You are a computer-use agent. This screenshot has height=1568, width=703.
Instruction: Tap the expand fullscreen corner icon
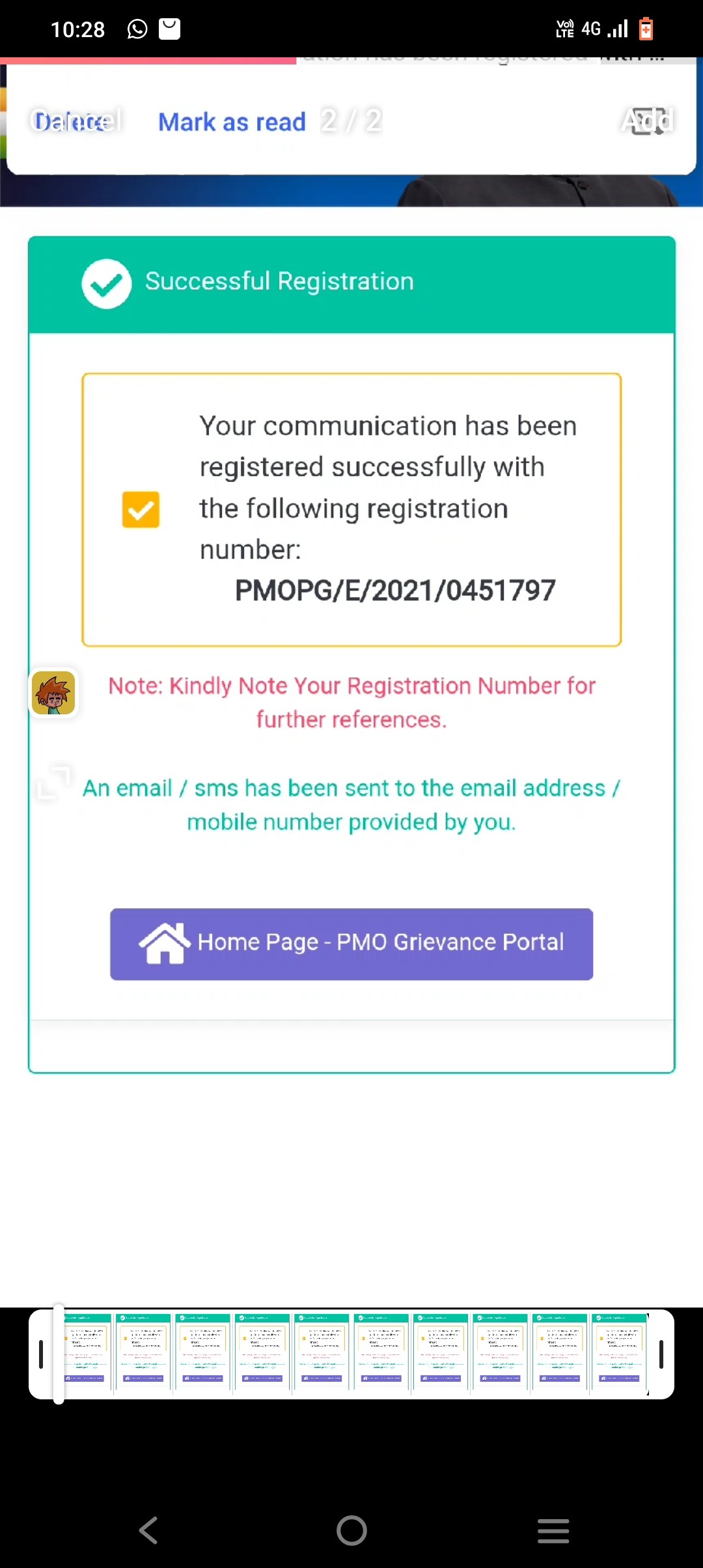(53, 783)
